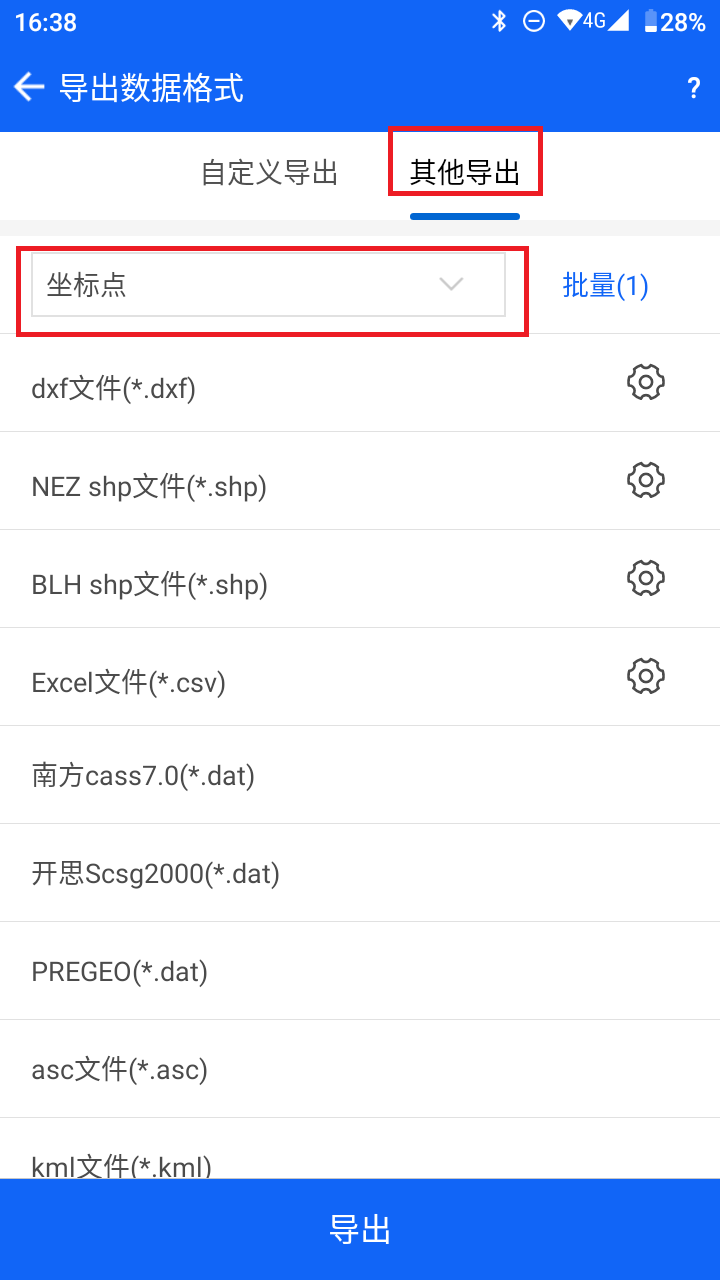Select PREGEO(*.dat) format
Screen dimensions: 720x1280
360,971
